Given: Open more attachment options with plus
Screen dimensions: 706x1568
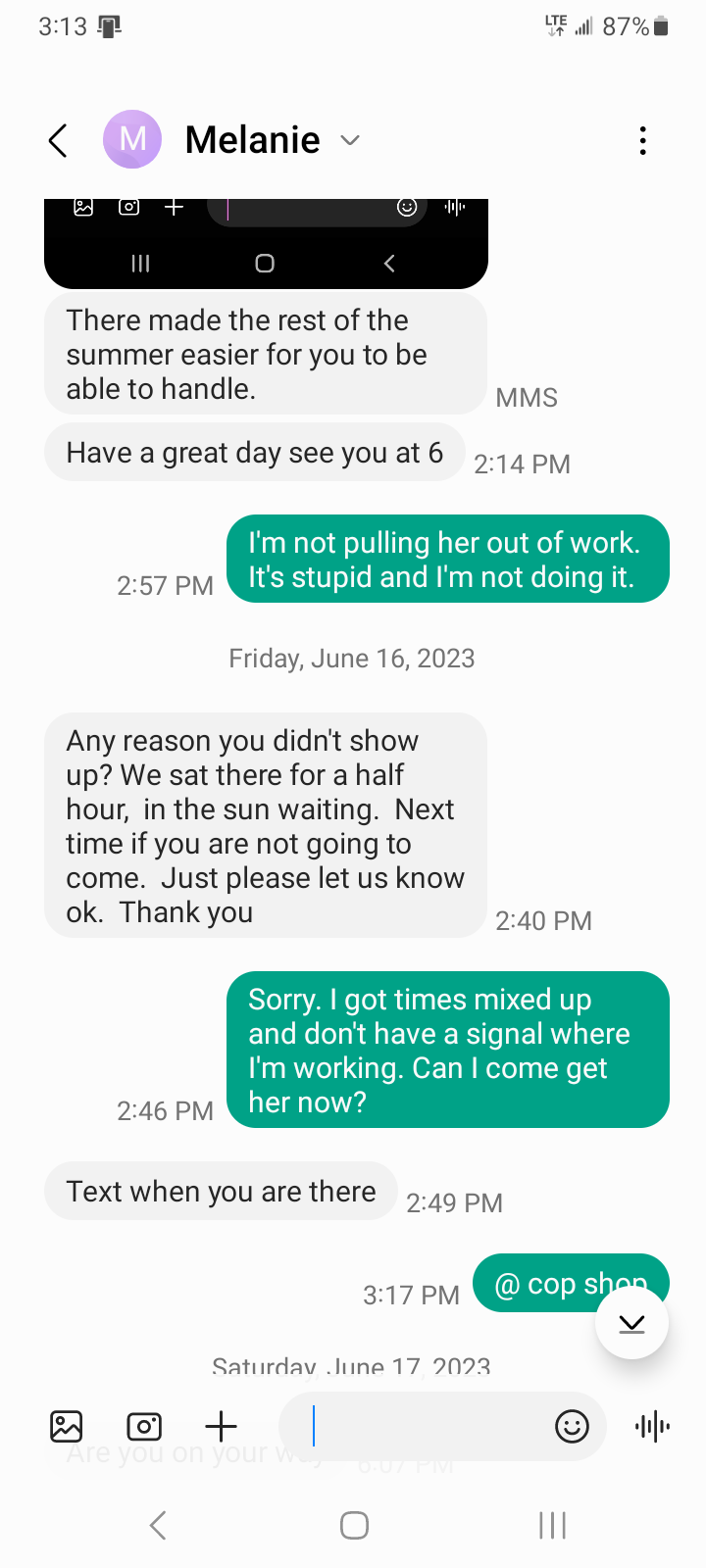Looking at the screenshot, I should click(x=222, y=1426).
